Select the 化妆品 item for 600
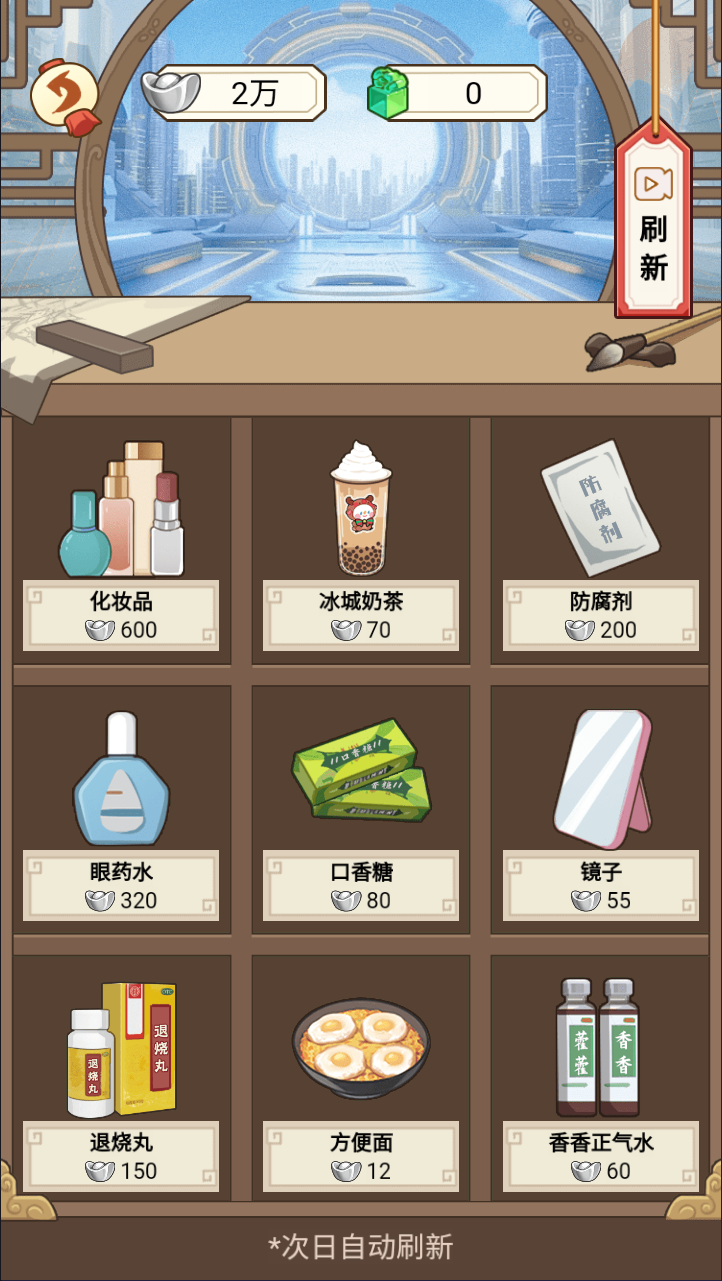 click(x=121, y=540)
